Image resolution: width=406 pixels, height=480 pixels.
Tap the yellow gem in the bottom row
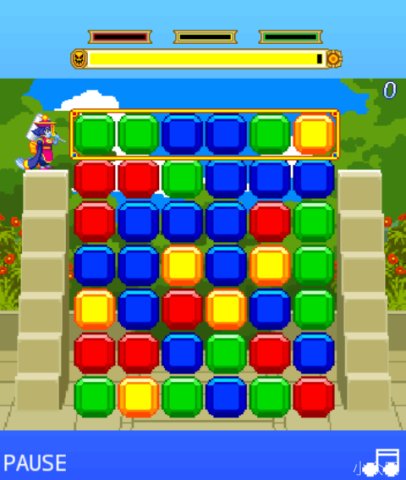tap(138, 397)
